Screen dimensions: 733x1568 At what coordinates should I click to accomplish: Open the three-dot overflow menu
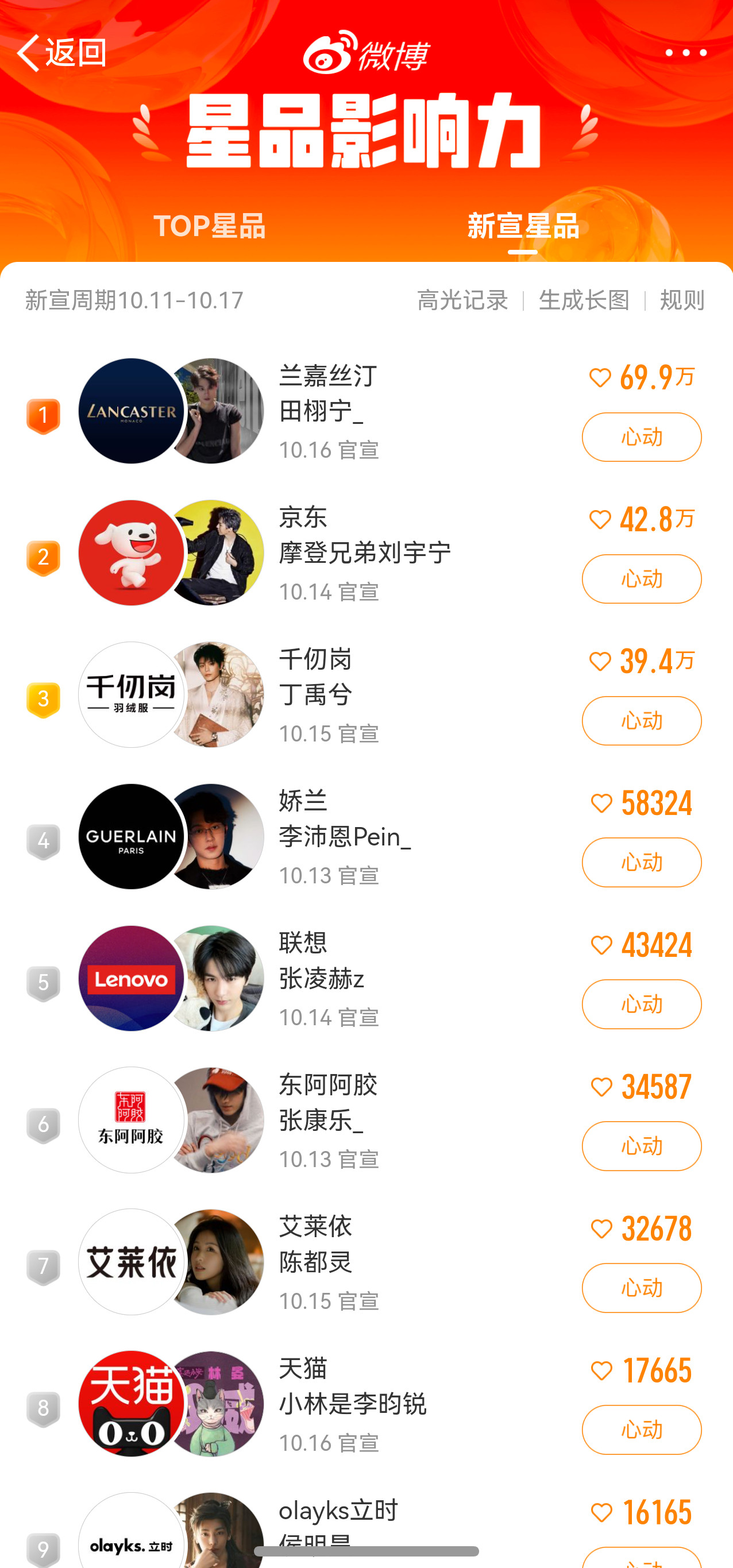tap(685, 53)
